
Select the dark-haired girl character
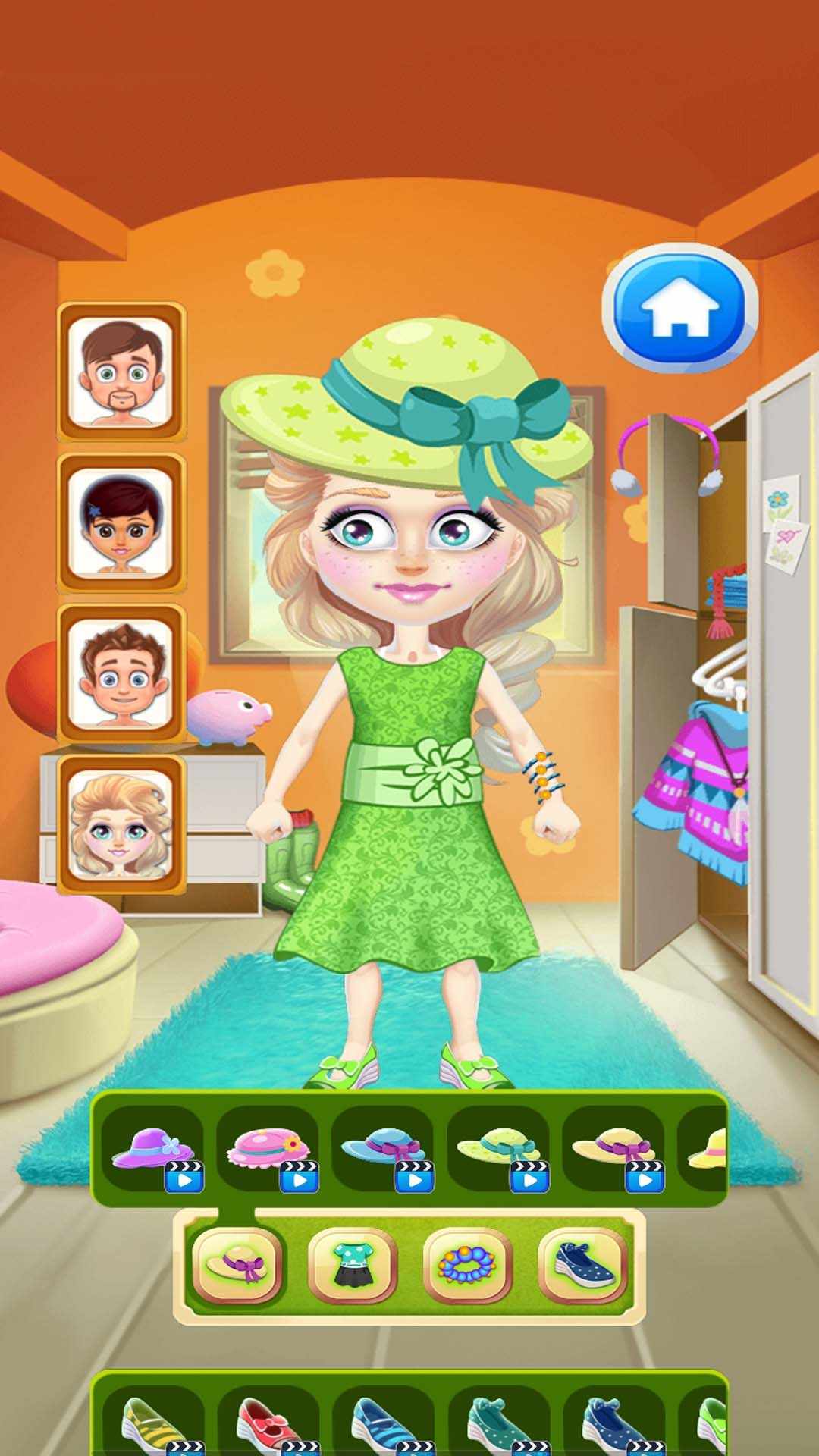[x=121, y=523]
